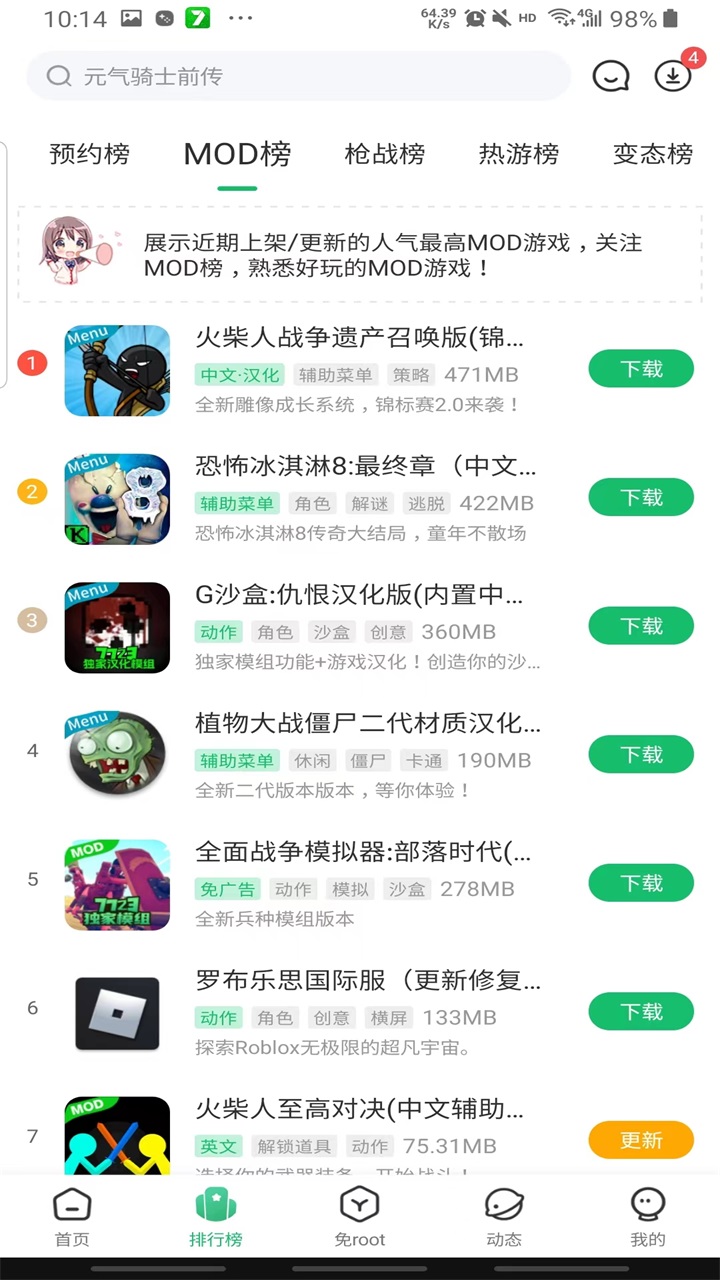
Task: Open the download manager icon with badge 4
Action: [x=672, y=76]
